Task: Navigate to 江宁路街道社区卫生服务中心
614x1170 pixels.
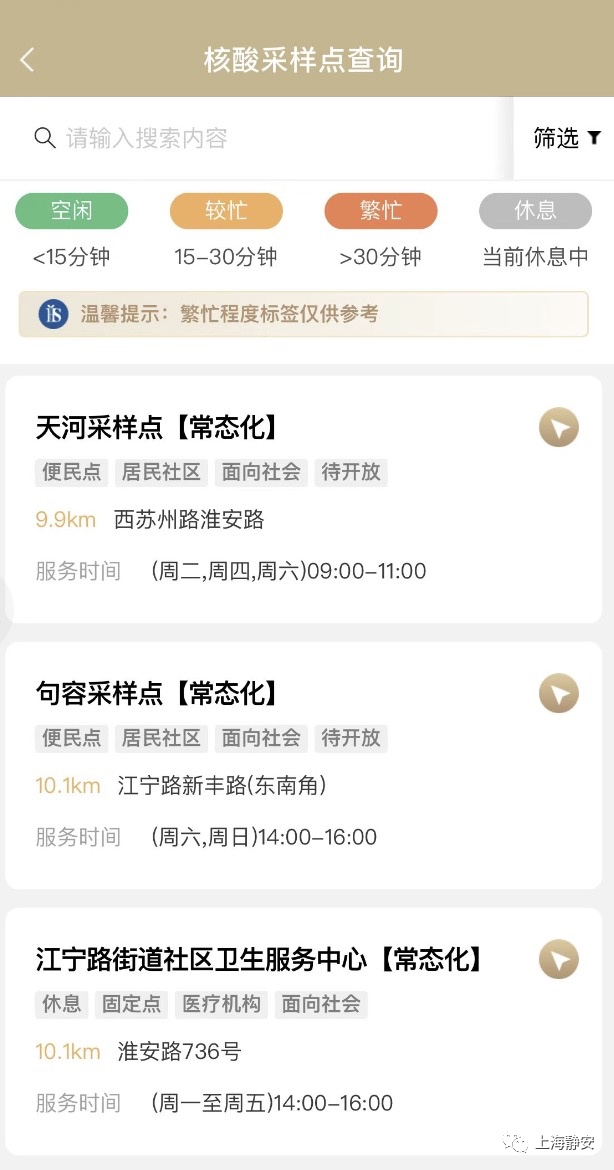Action: point(558,960)
